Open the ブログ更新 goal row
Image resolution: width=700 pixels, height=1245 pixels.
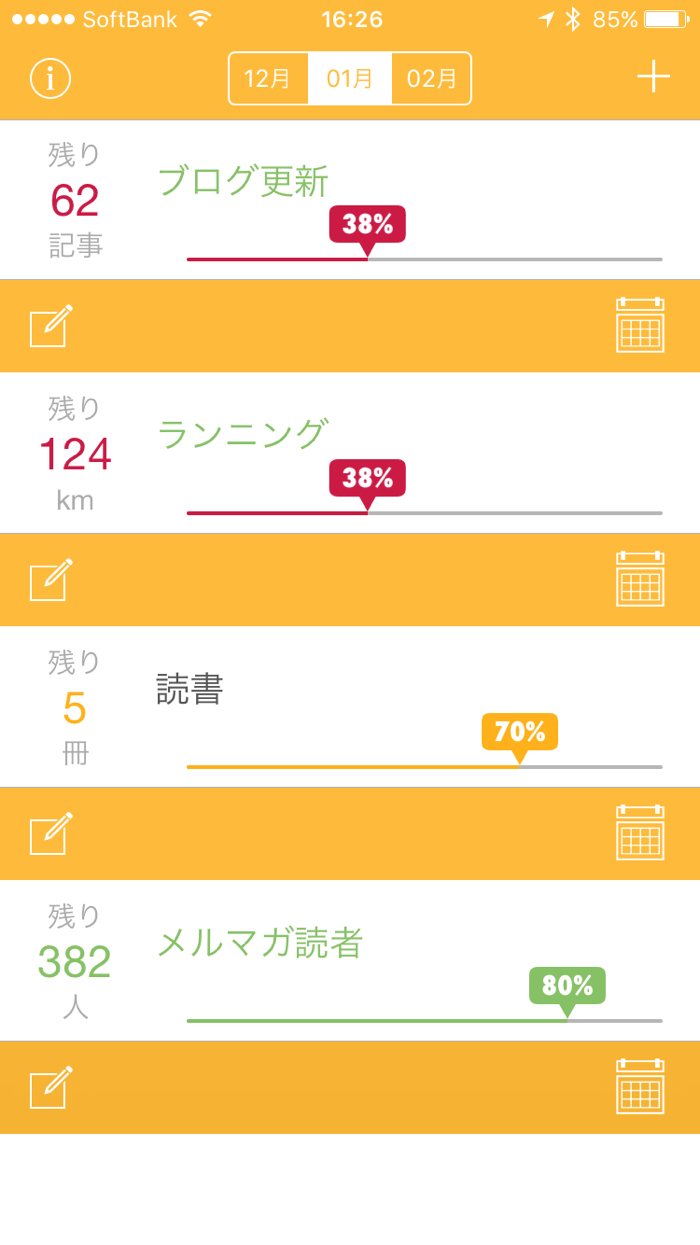pyautogui.click(x=350, y=200)
